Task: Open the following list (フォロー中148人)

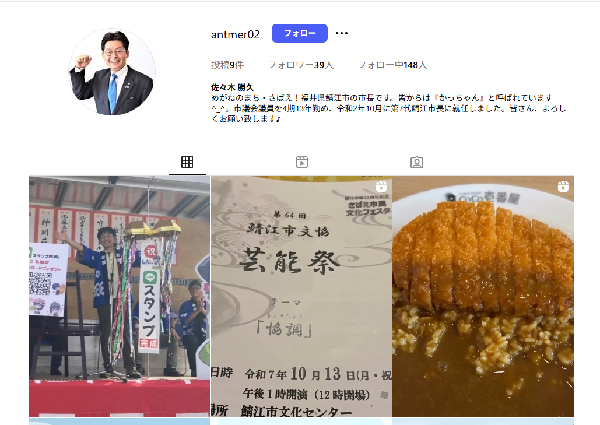Action: coord(393,64)
